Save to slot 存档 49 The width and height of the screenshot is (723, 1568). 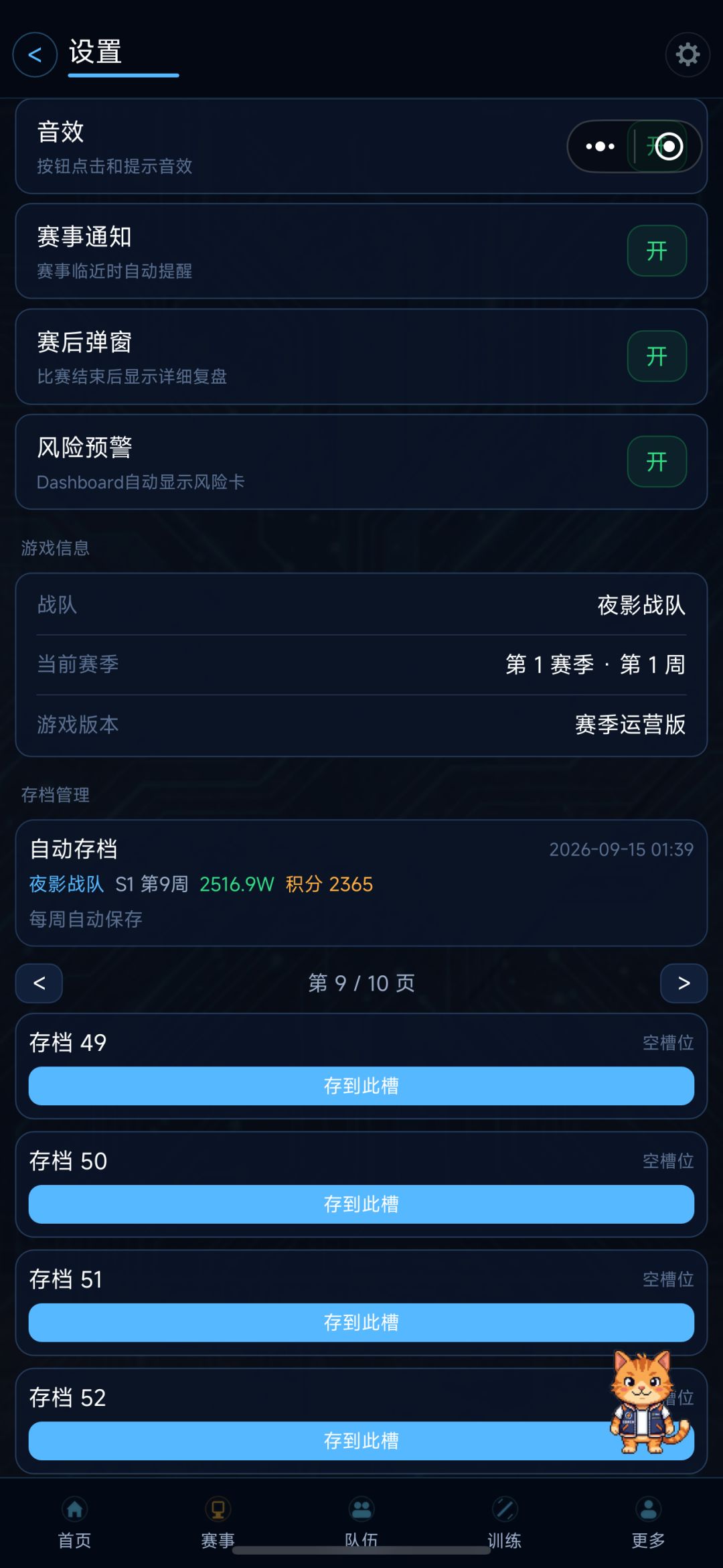361,1086
